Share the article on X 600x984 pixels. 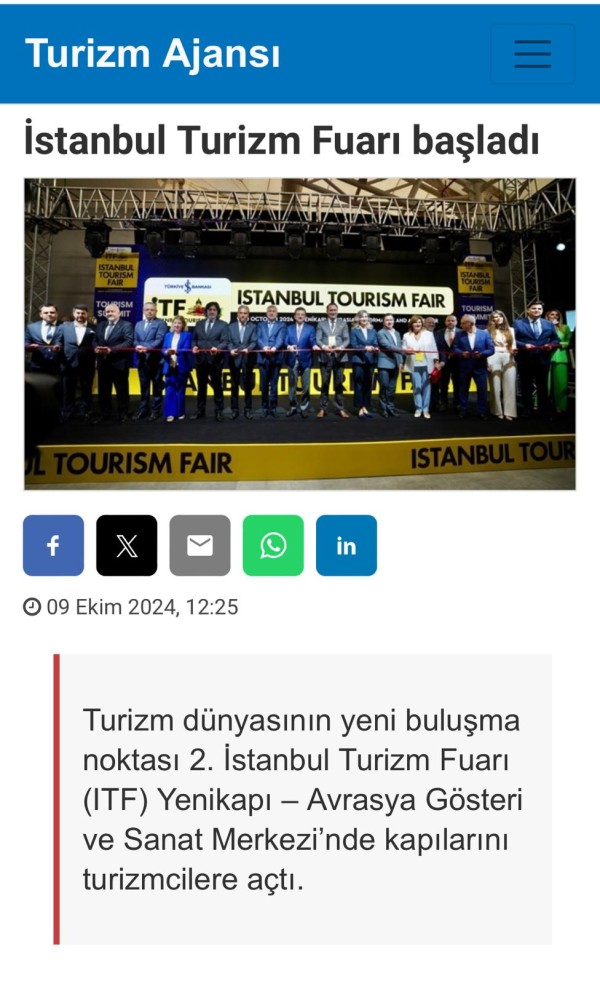pyautogui.click(x=126, y=545)
